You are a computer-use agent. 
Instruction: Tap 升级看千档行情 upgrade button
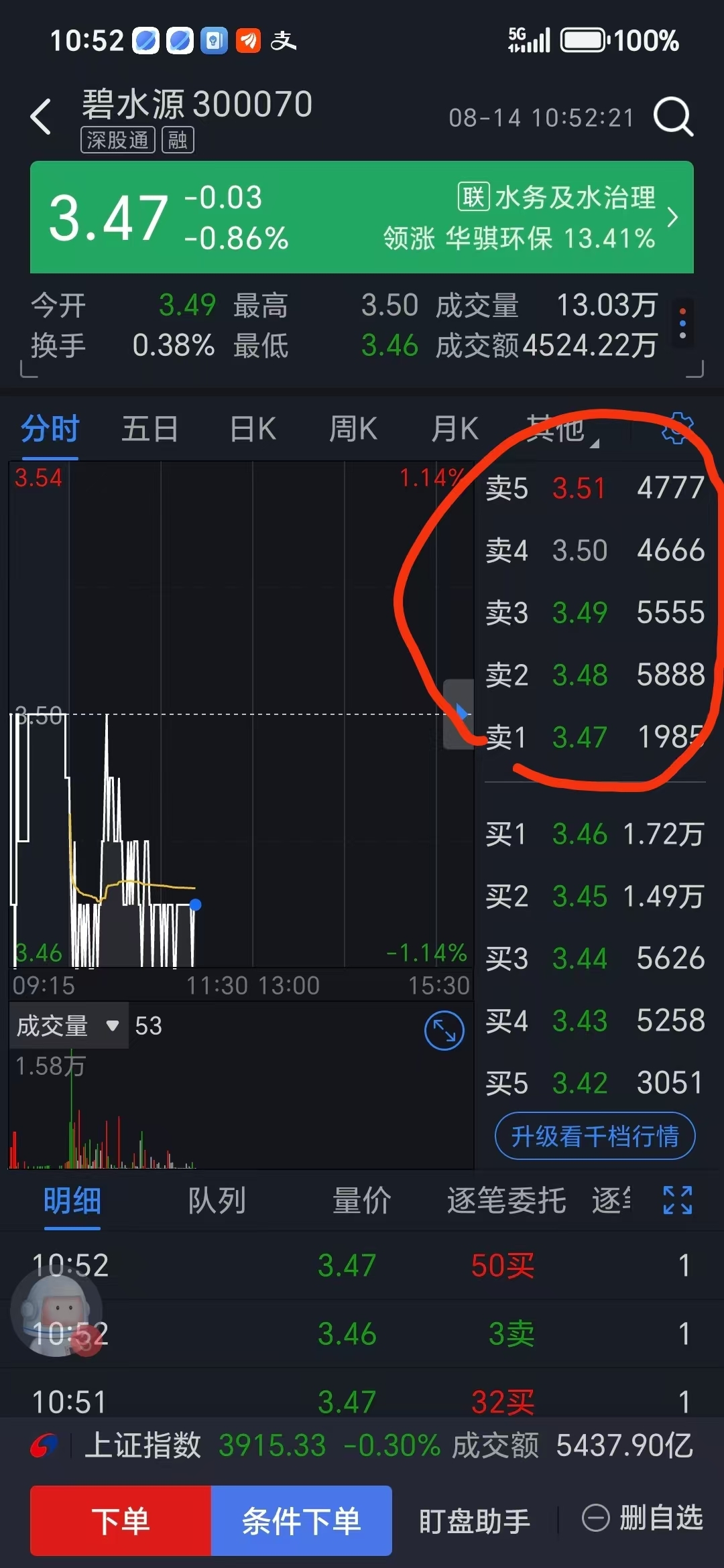[x=595, y=1136]
